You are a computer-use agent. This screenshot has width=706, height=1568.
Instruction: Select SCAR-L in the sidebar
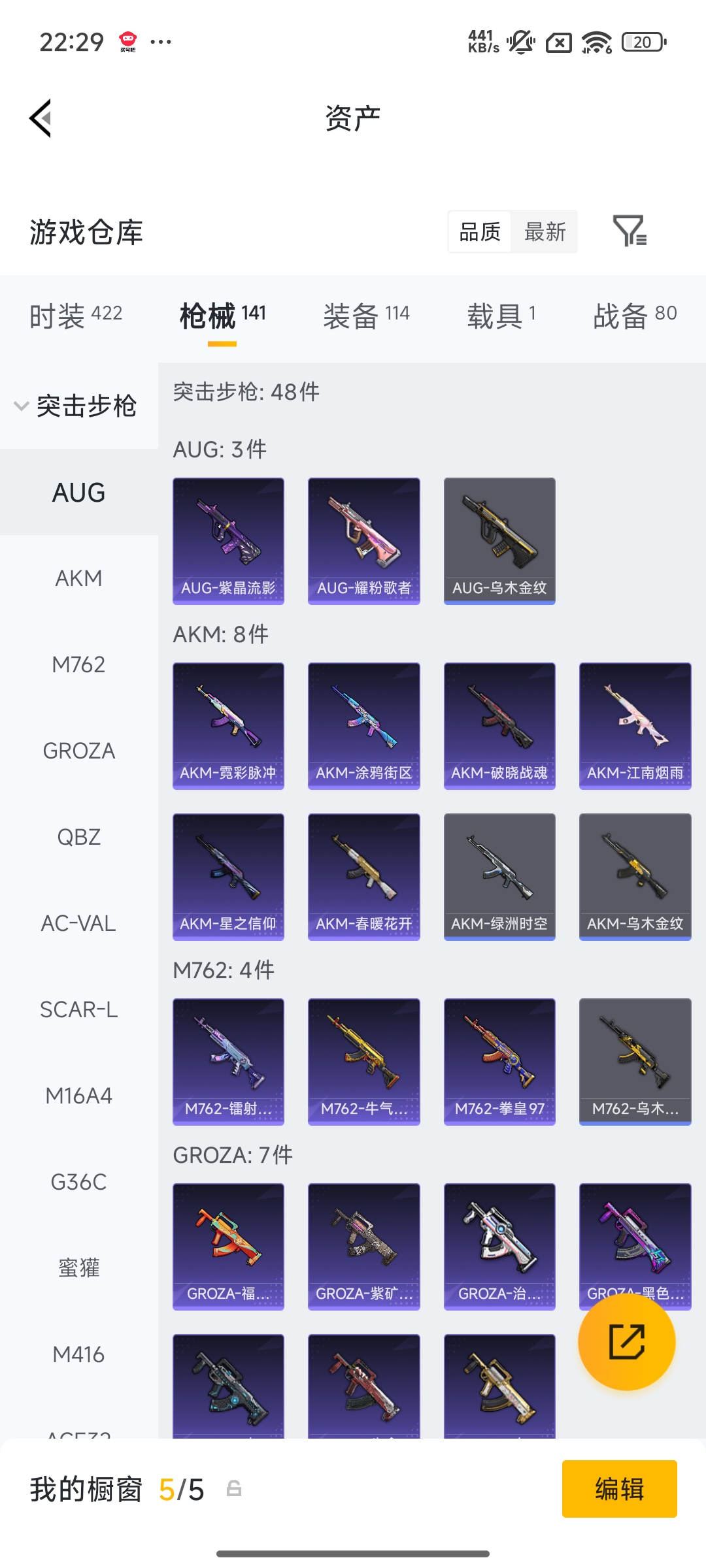coord(78,1009)
